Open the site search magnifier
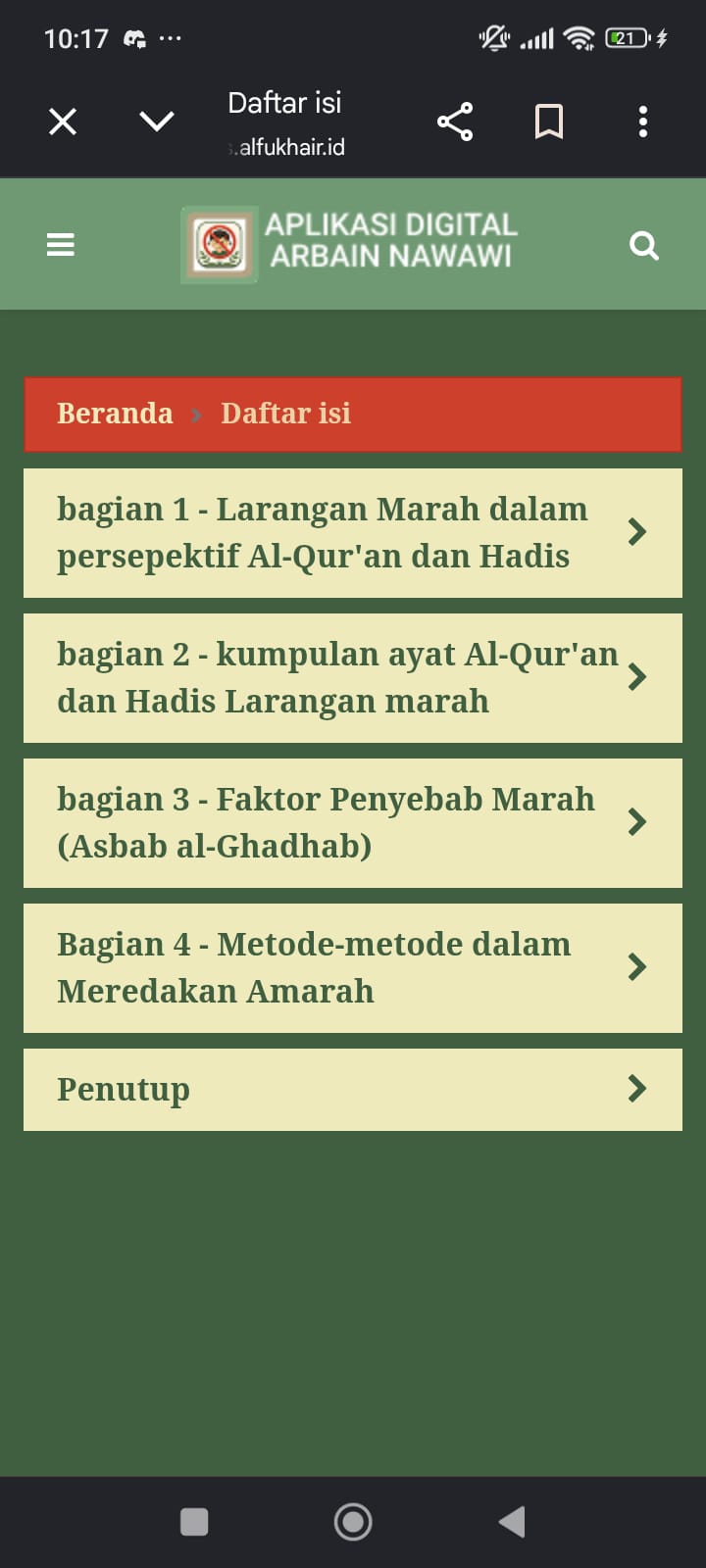 (x=644, y=245)
